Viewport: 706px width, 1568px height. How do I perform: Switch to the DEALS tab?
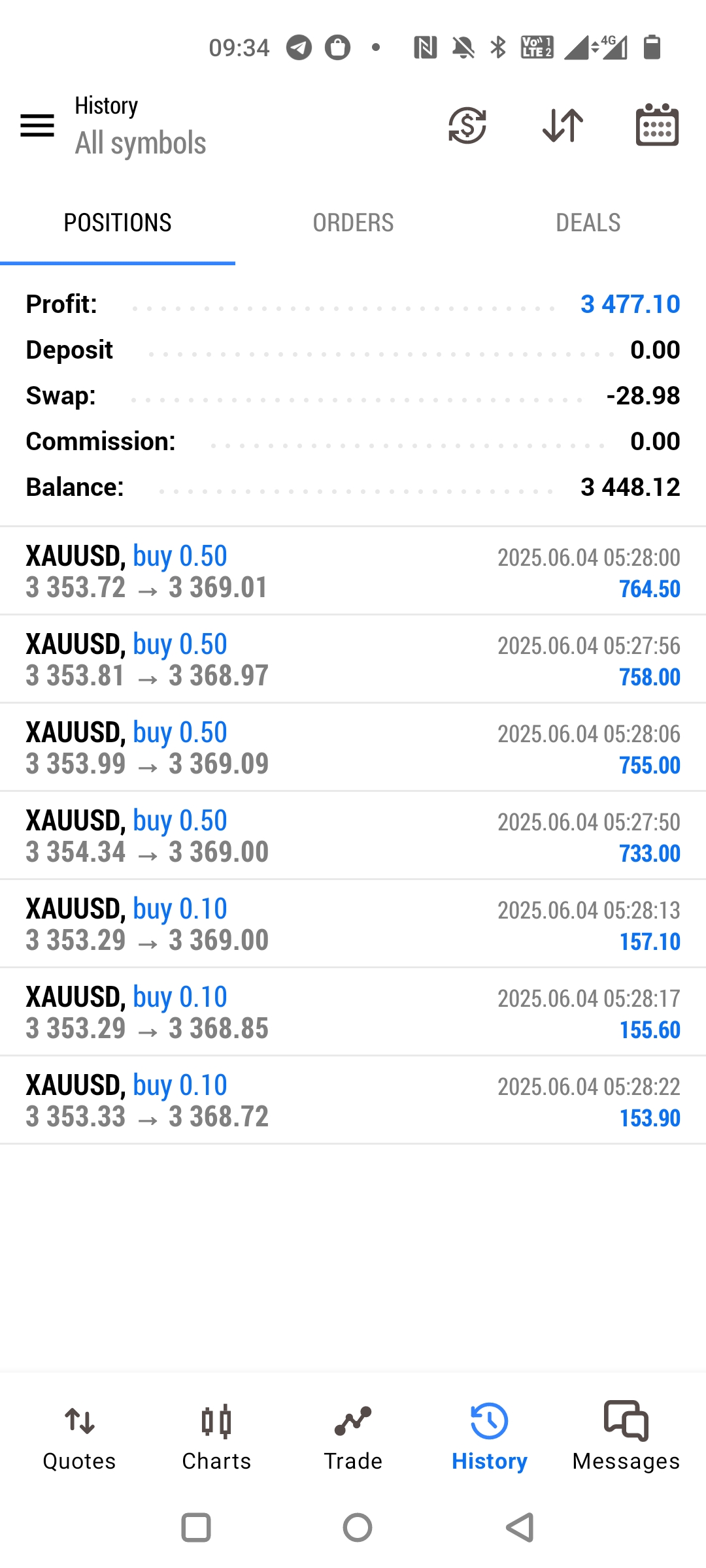pyautogui.click(x=588, y=223)
